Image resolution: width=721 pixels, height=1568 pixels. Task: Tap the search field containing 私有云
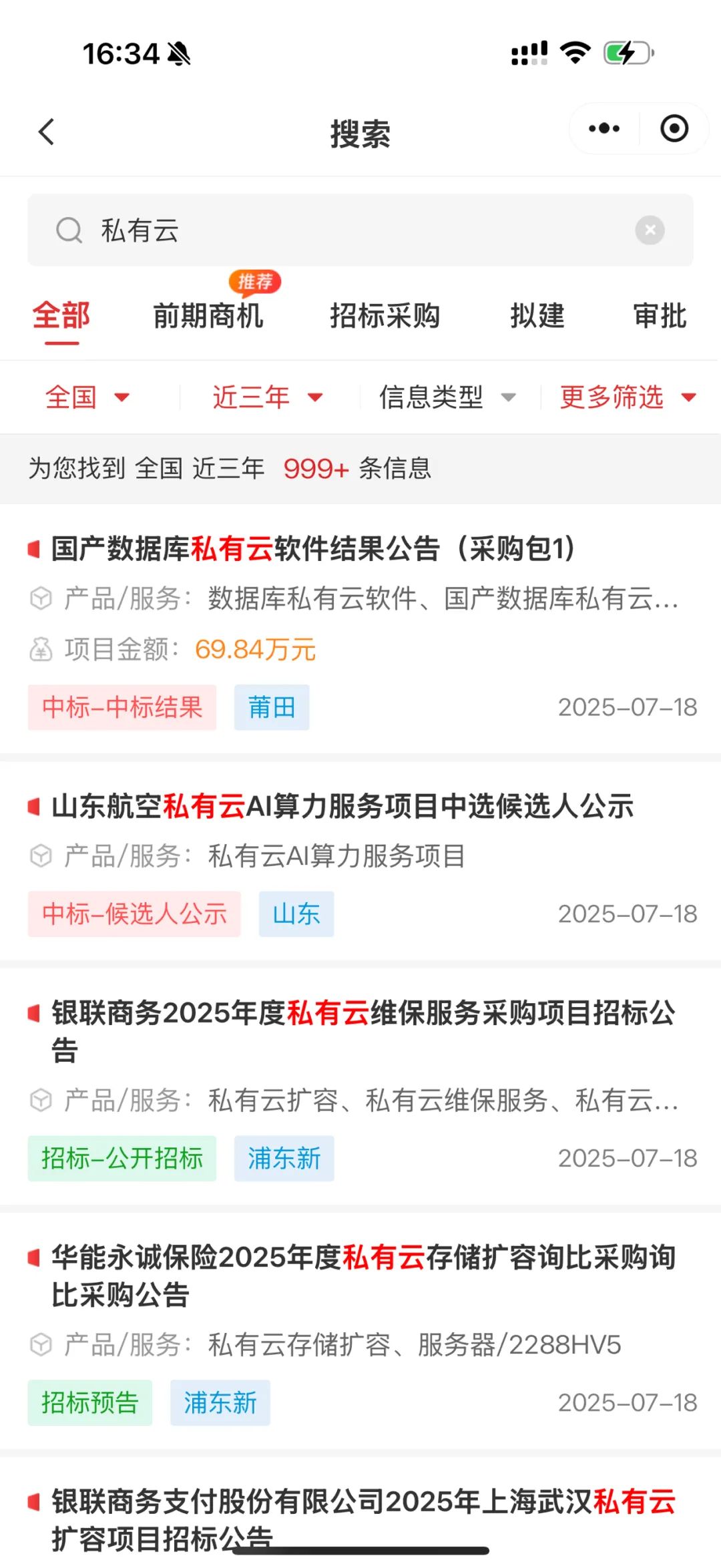[360, 230]
